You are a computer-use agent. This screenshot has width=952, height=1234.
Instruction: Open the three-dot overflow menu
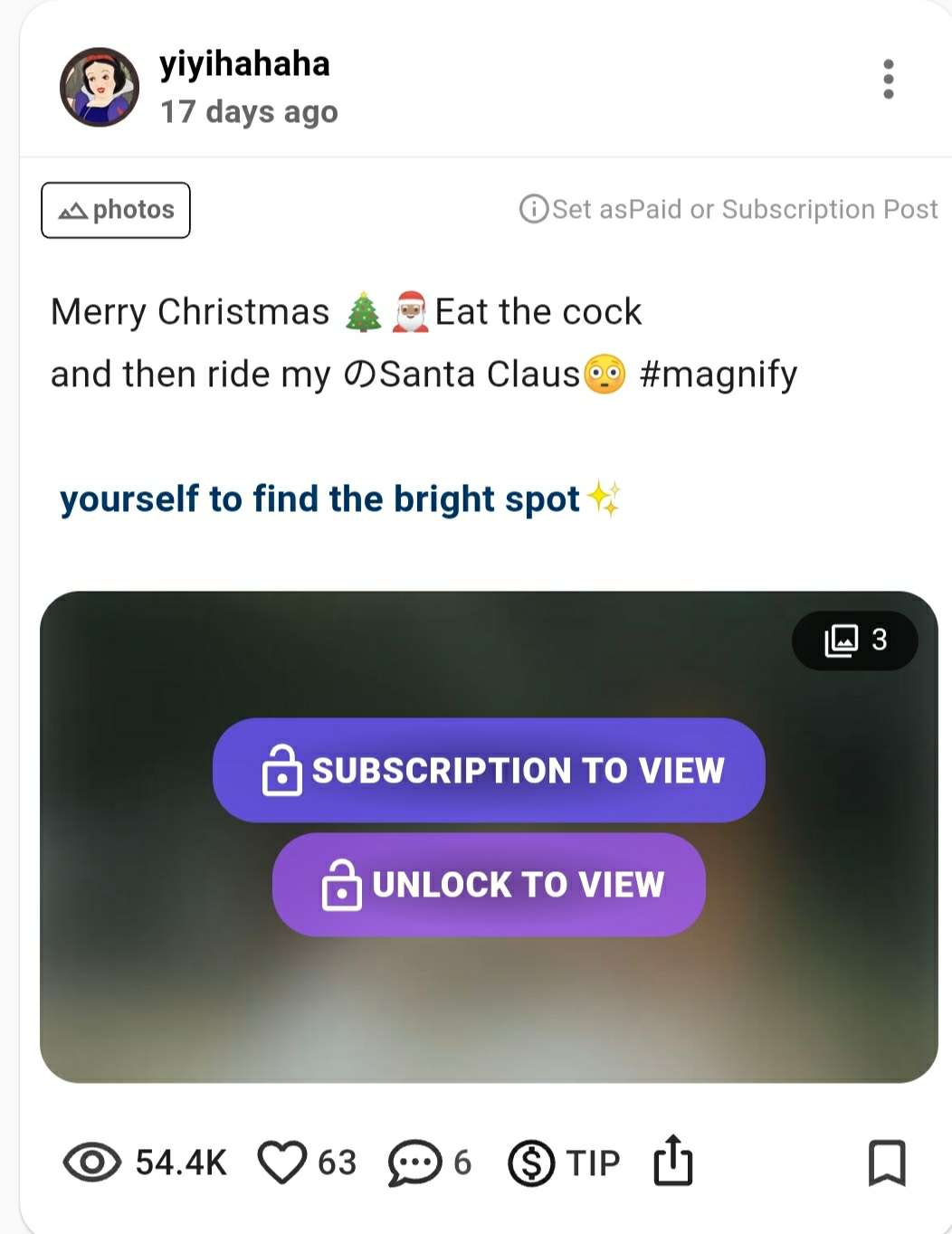click(x=888, y=80)
